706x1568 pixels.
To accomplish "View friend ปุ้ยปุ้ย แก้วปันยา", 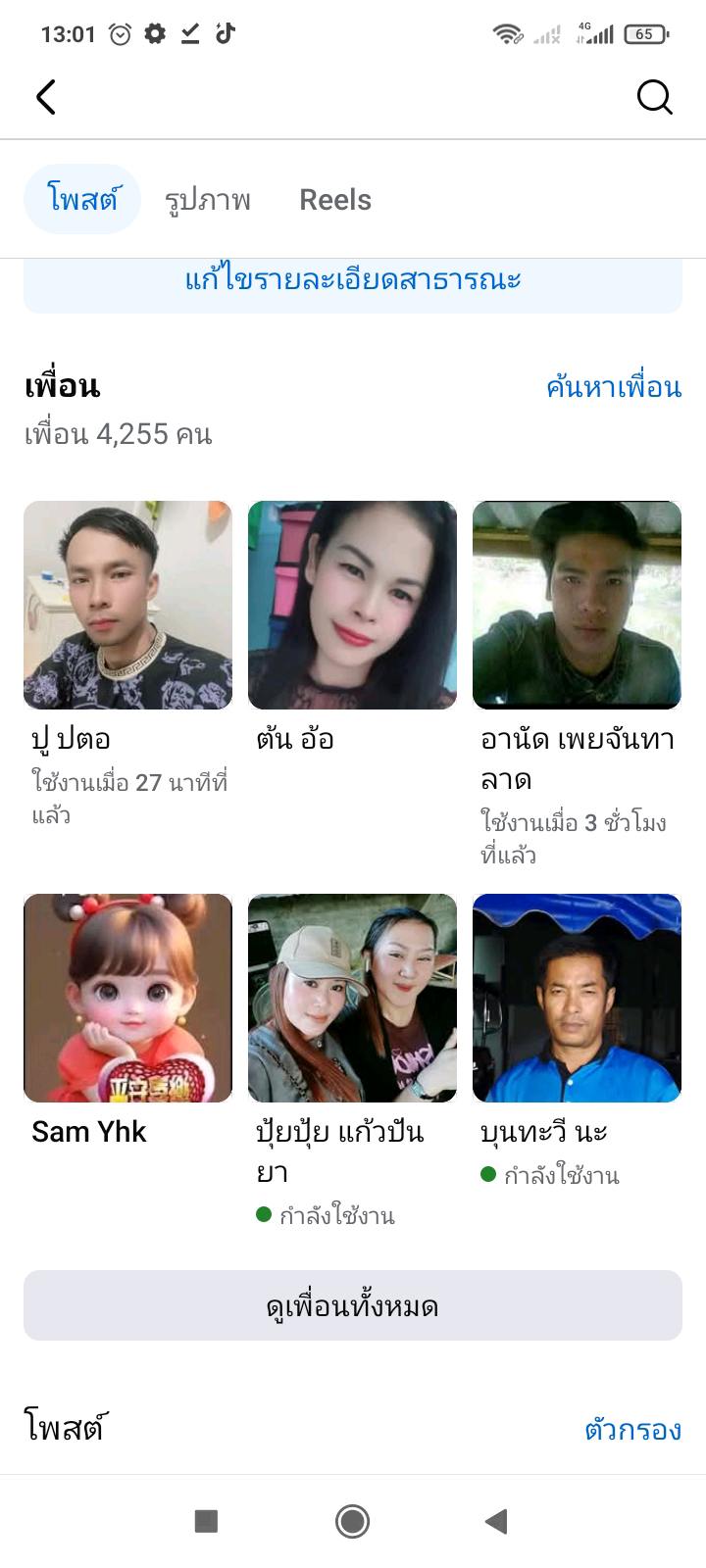I will (x=352, y=998).
